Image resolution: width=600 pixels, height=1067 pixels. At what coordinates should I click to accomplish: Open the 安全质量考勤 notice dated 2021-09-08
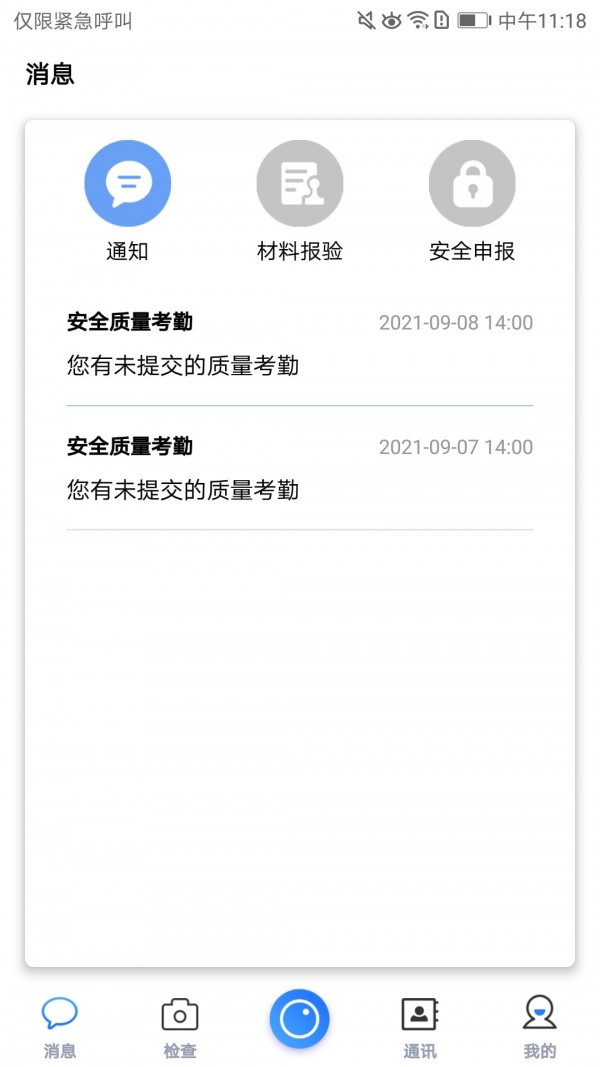point(299,345)
